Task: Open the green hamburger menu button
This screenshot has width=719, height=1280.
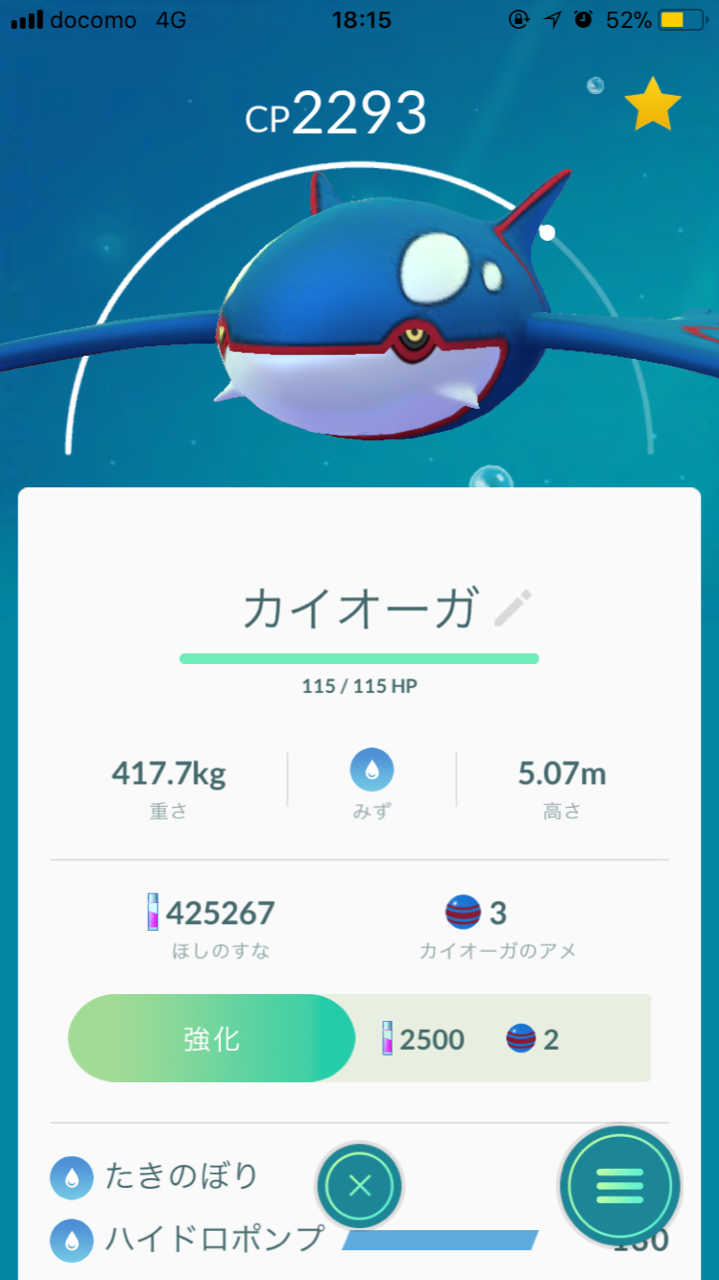Action: 620,1187
